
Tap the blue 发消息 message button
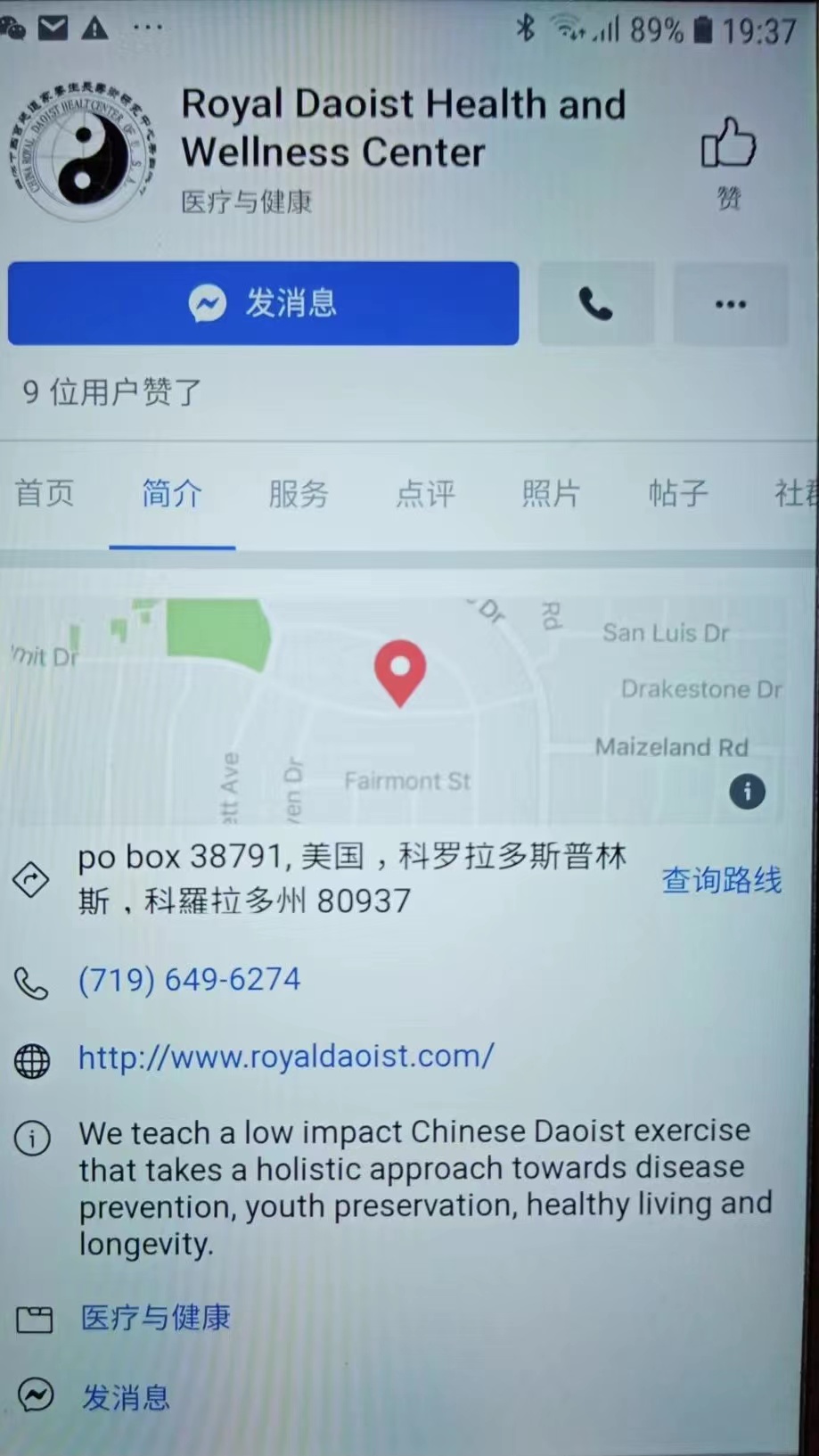(x=263, y=303)
